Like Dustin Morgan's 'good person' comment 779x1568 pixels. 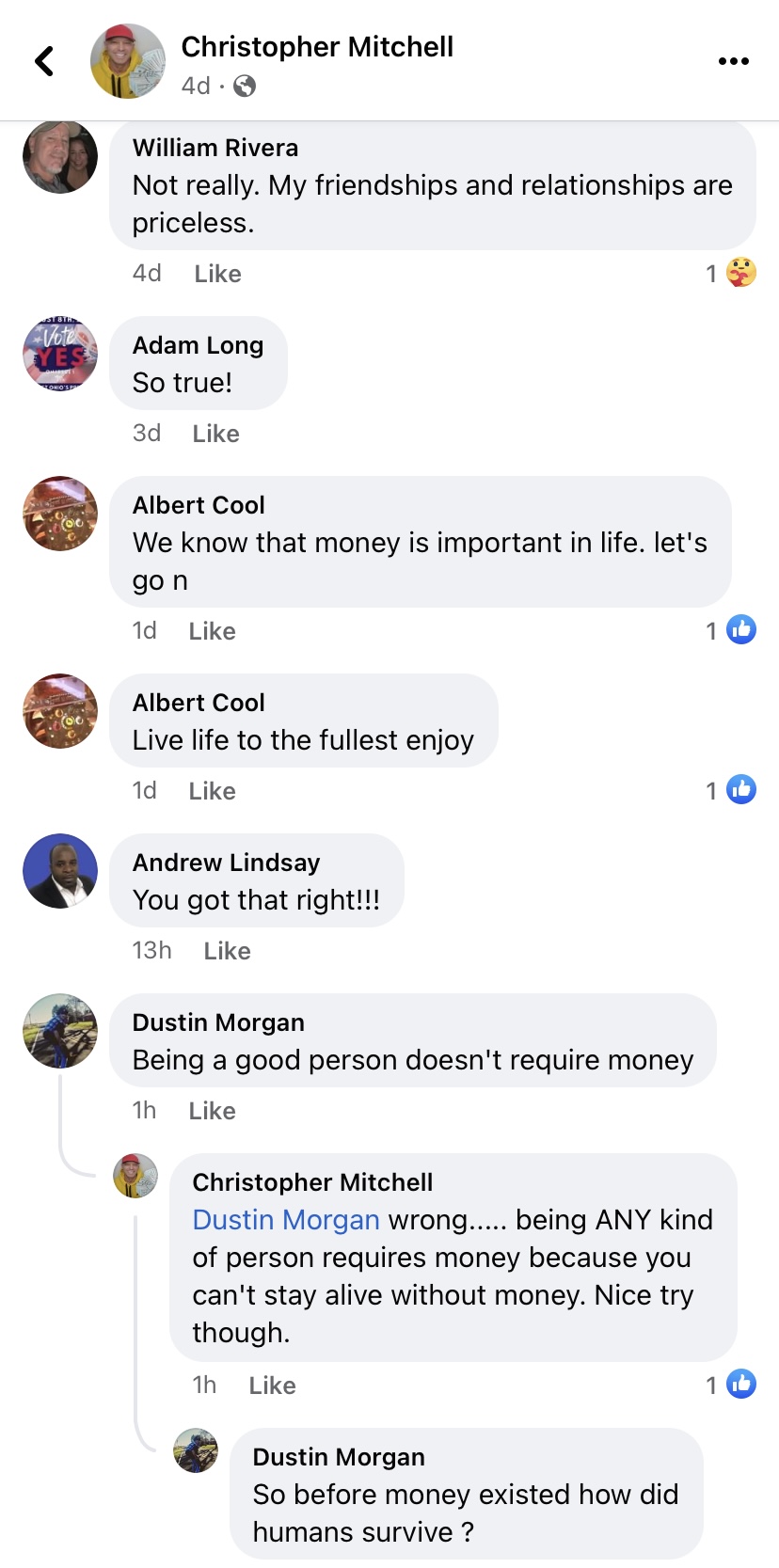[212, 1111]
